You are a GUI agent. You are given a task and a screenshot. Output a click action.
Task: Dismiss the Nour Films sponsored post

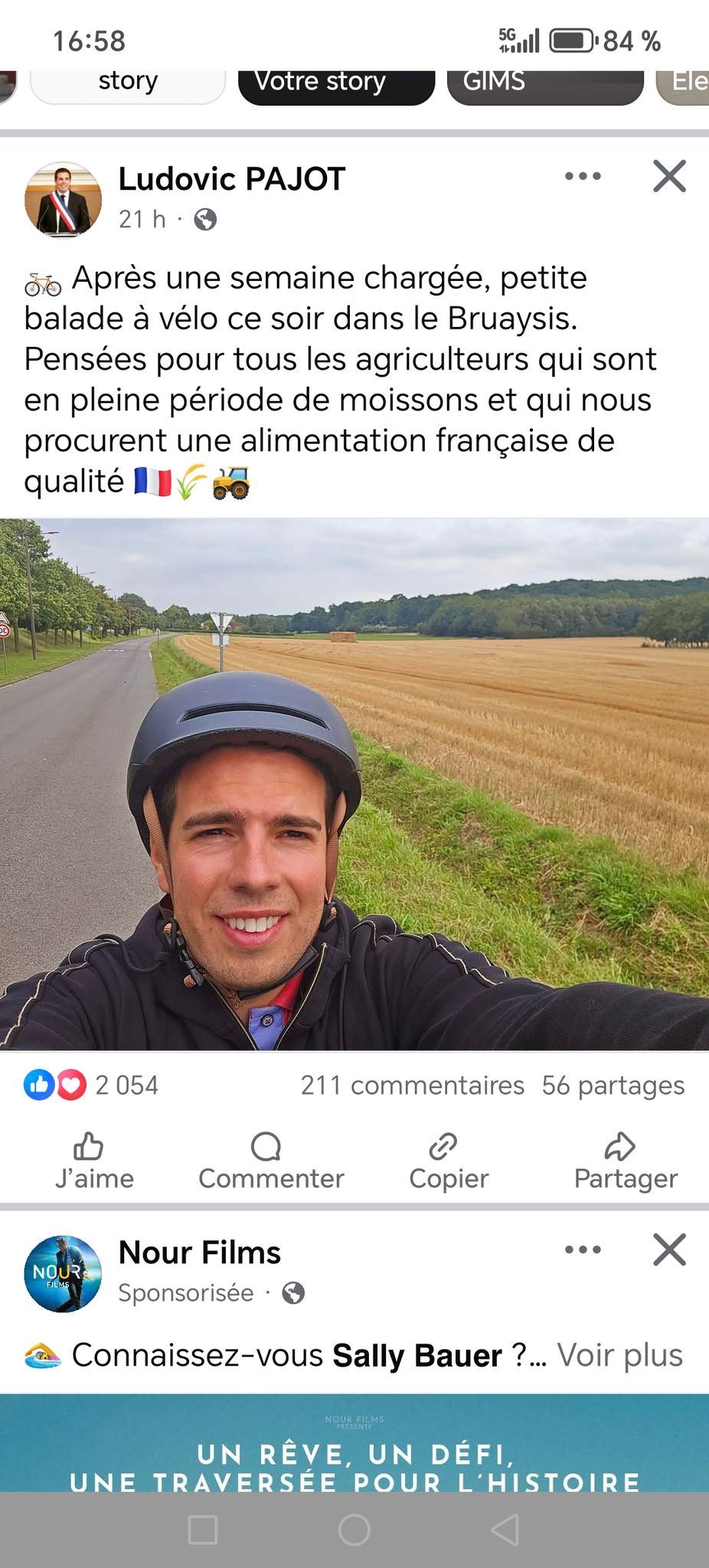coord(669,1249)
